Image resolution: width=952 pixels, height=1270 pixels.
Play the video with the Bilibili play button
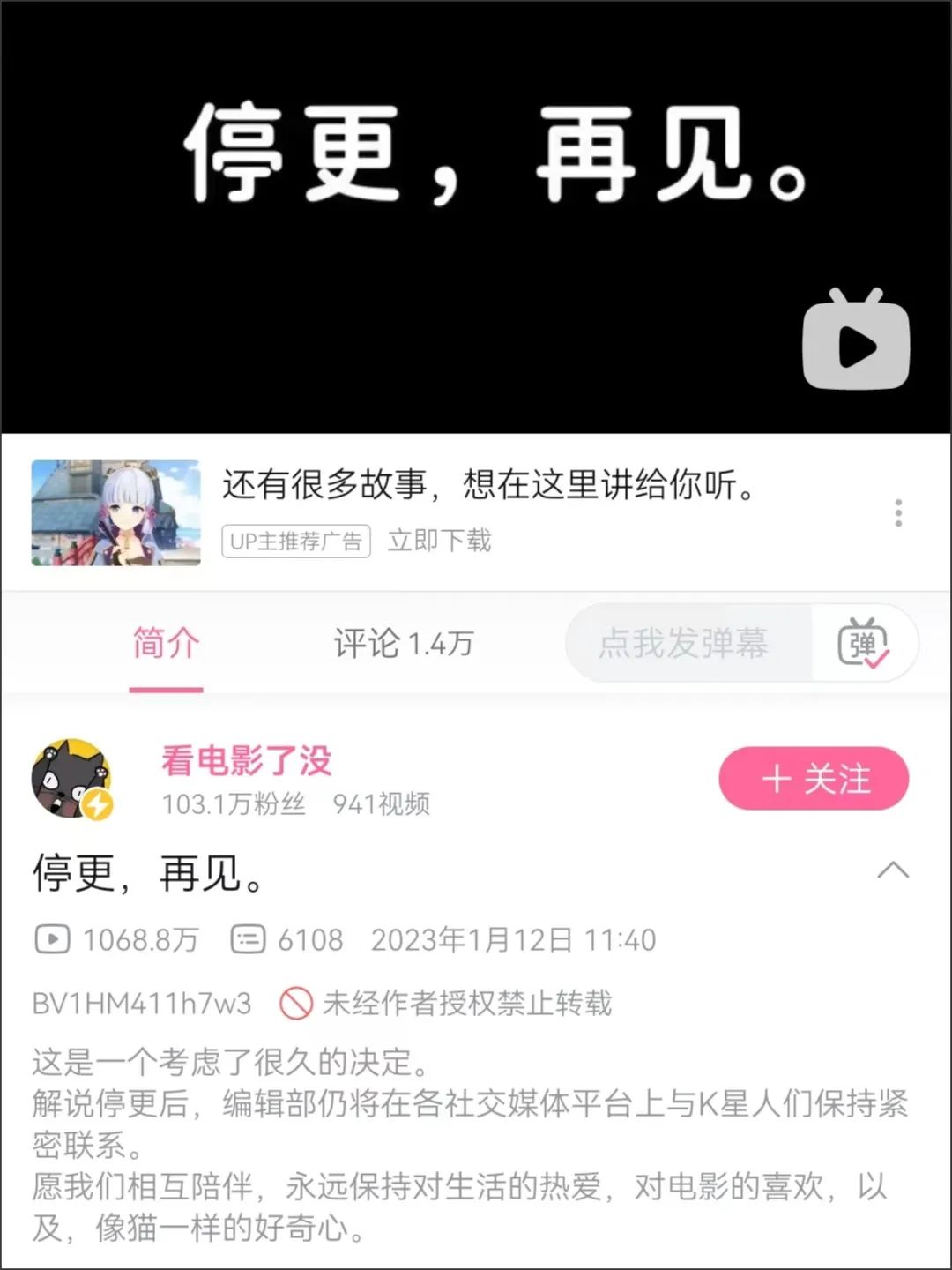click(x=855, y=344)
